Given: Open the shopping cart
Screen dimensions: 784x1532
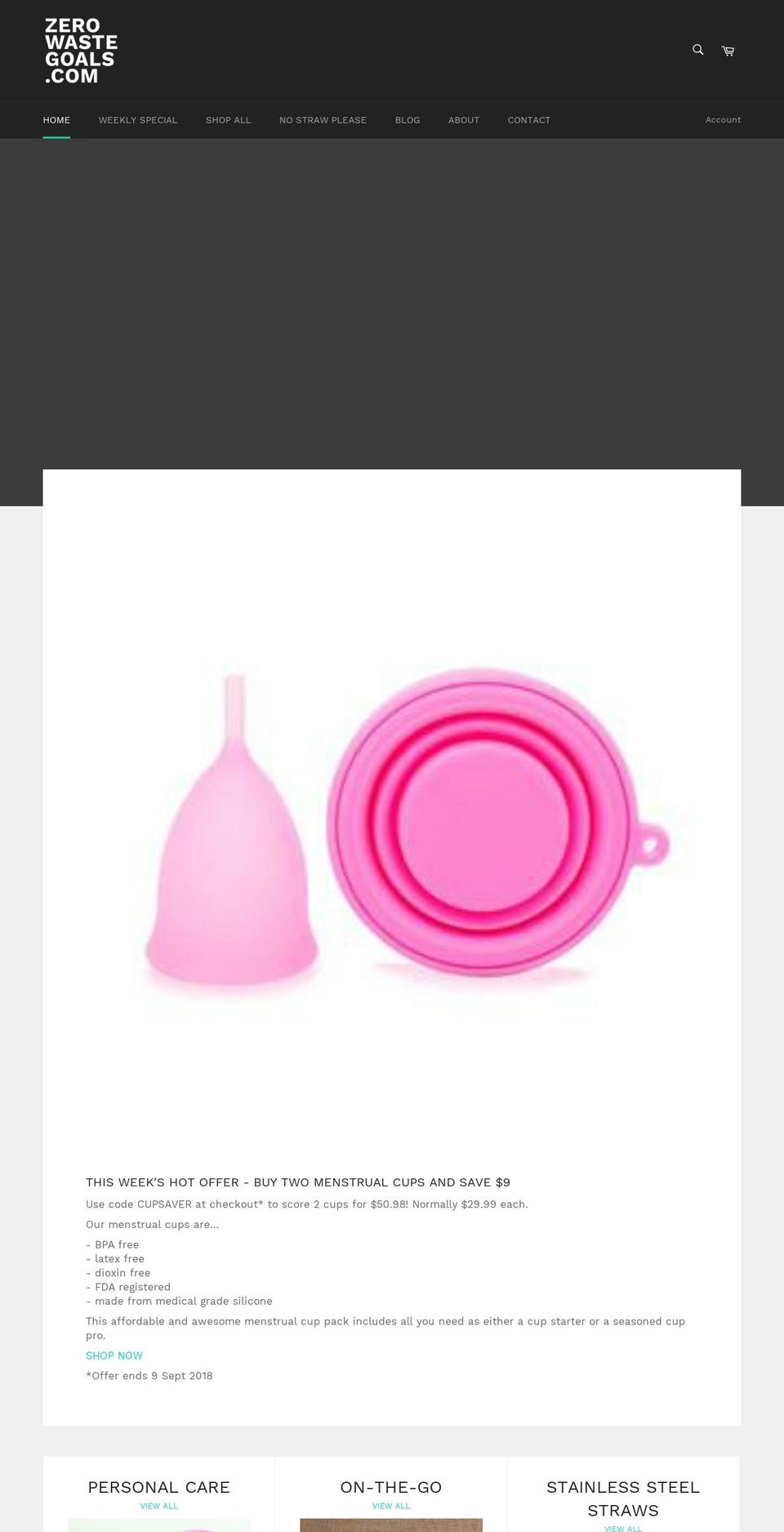Looking at the screenshot, I should coord(728,51).
